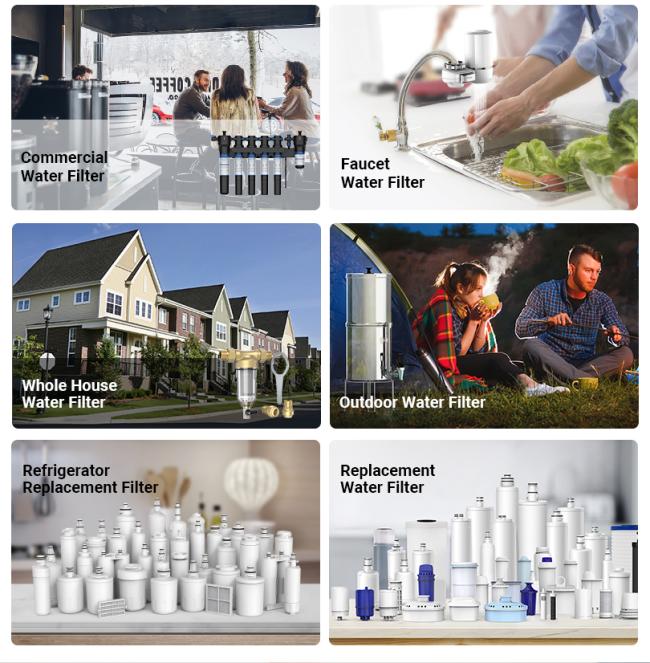The image size is (650, 663).
Task: Open the Commercial Water Filter category
Action: [165, 108]
